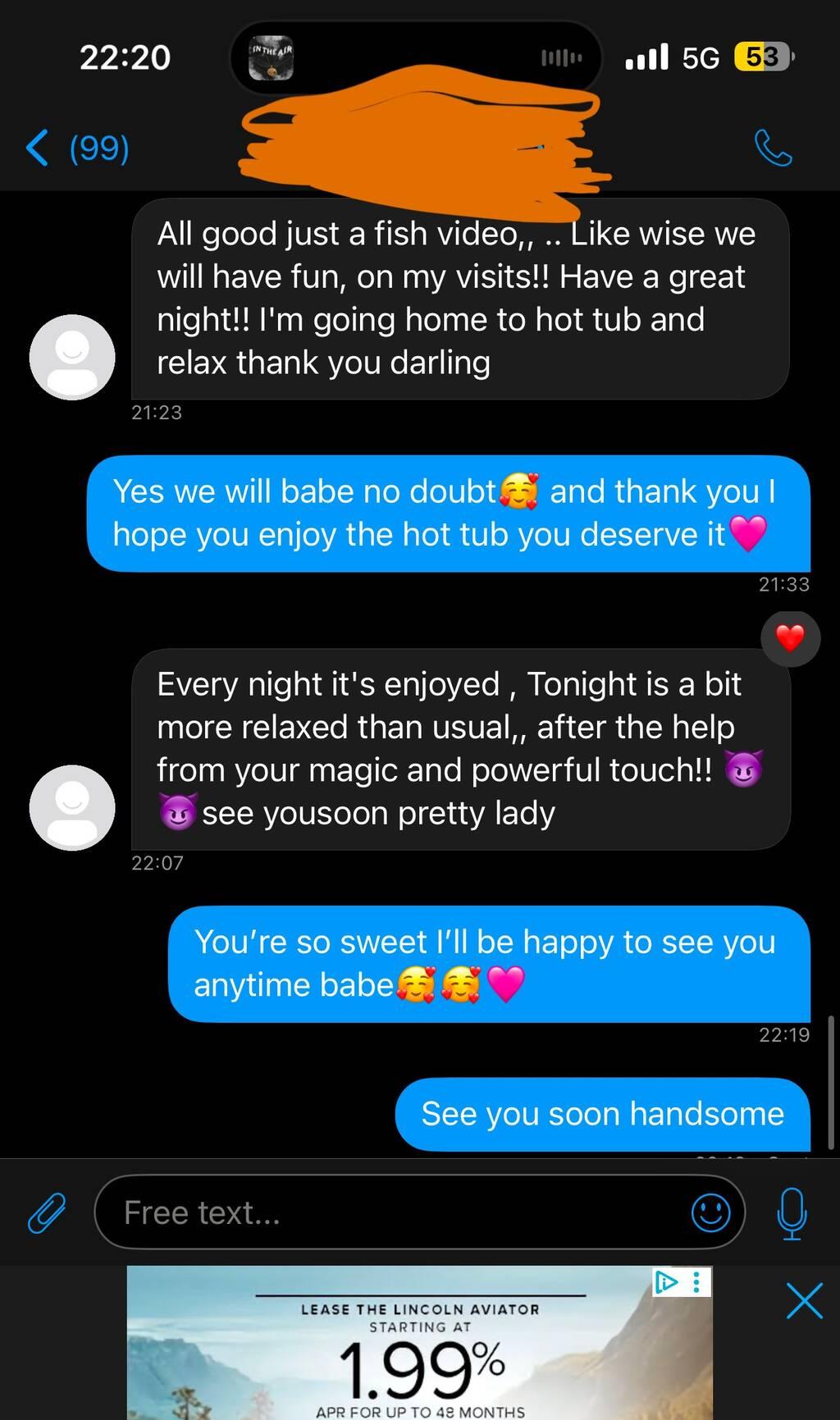Tap sender avatar beside the hot tub message
840x1420 pixels.
[72, 357]
